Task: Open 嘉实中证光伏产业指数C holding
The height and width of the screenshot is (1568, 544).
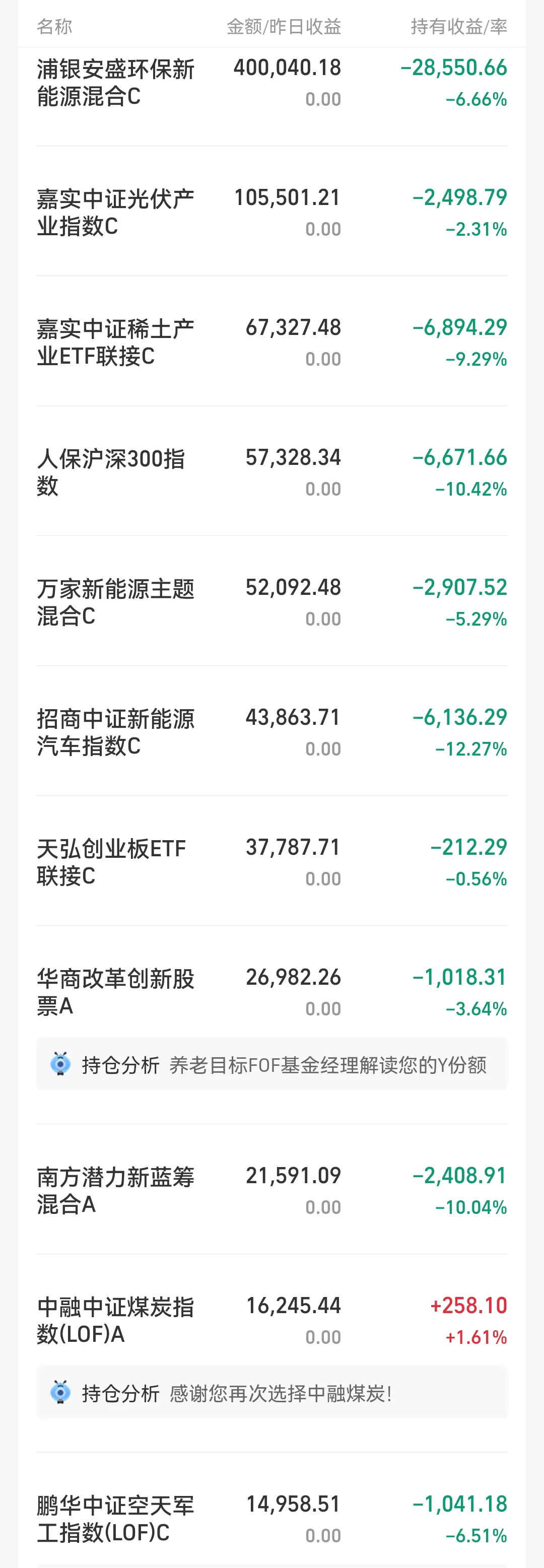Action: 271,212
